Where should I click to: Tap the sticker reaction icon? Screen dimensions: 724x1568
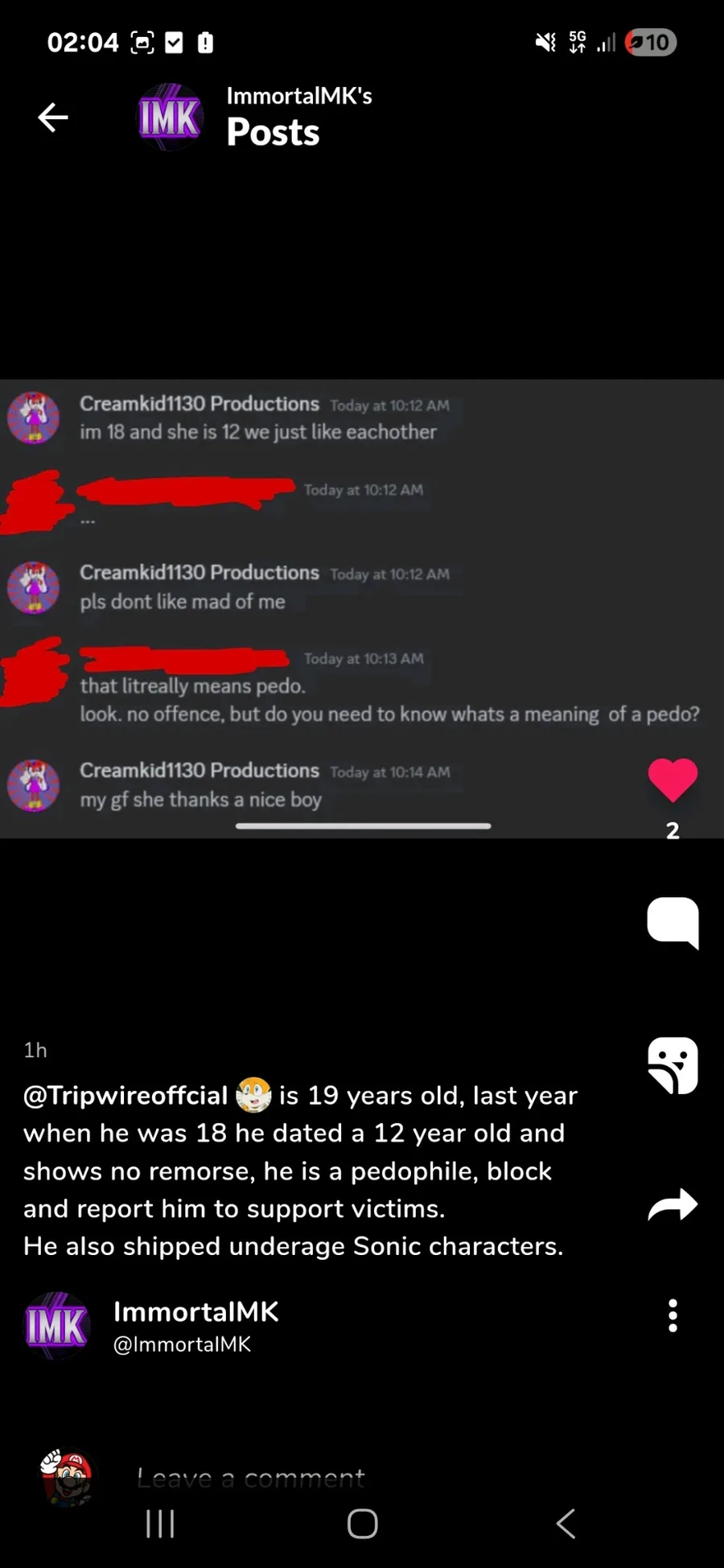[673, 1065]
